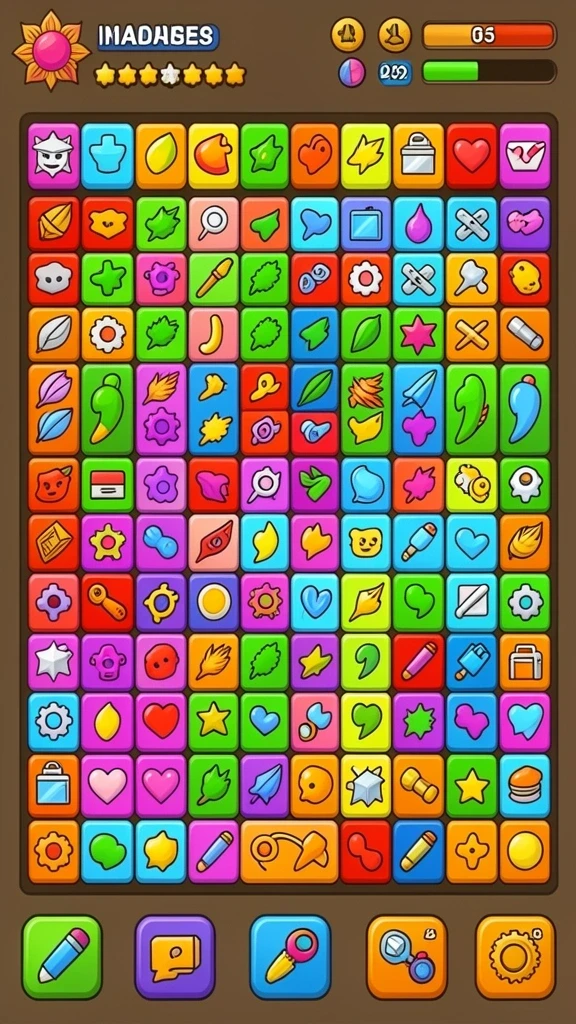Tap the orange magnifier and gems button

click(406, 957)
